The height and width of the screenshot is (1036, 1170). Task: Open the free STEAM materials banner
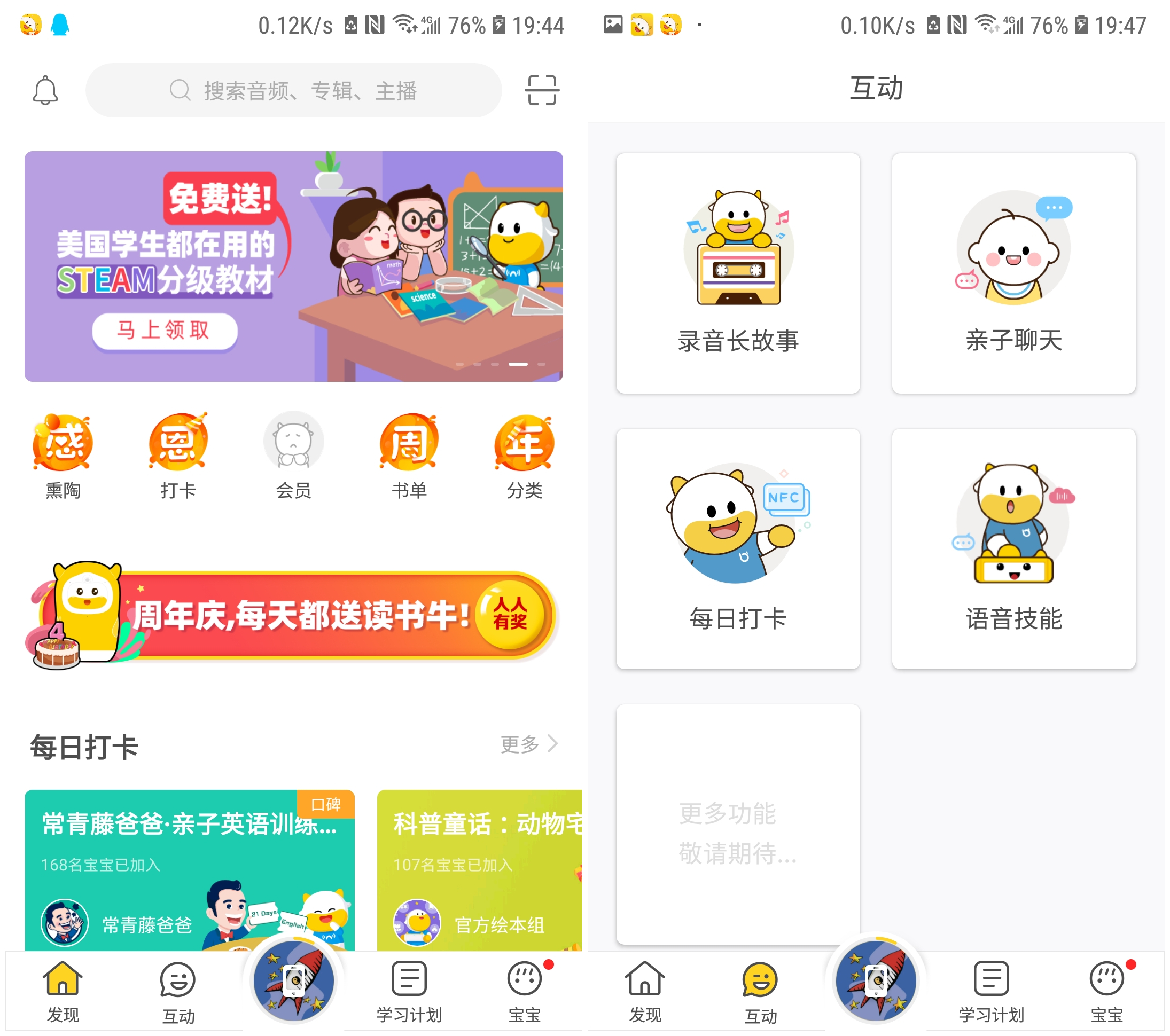click(x=293, y=266)
